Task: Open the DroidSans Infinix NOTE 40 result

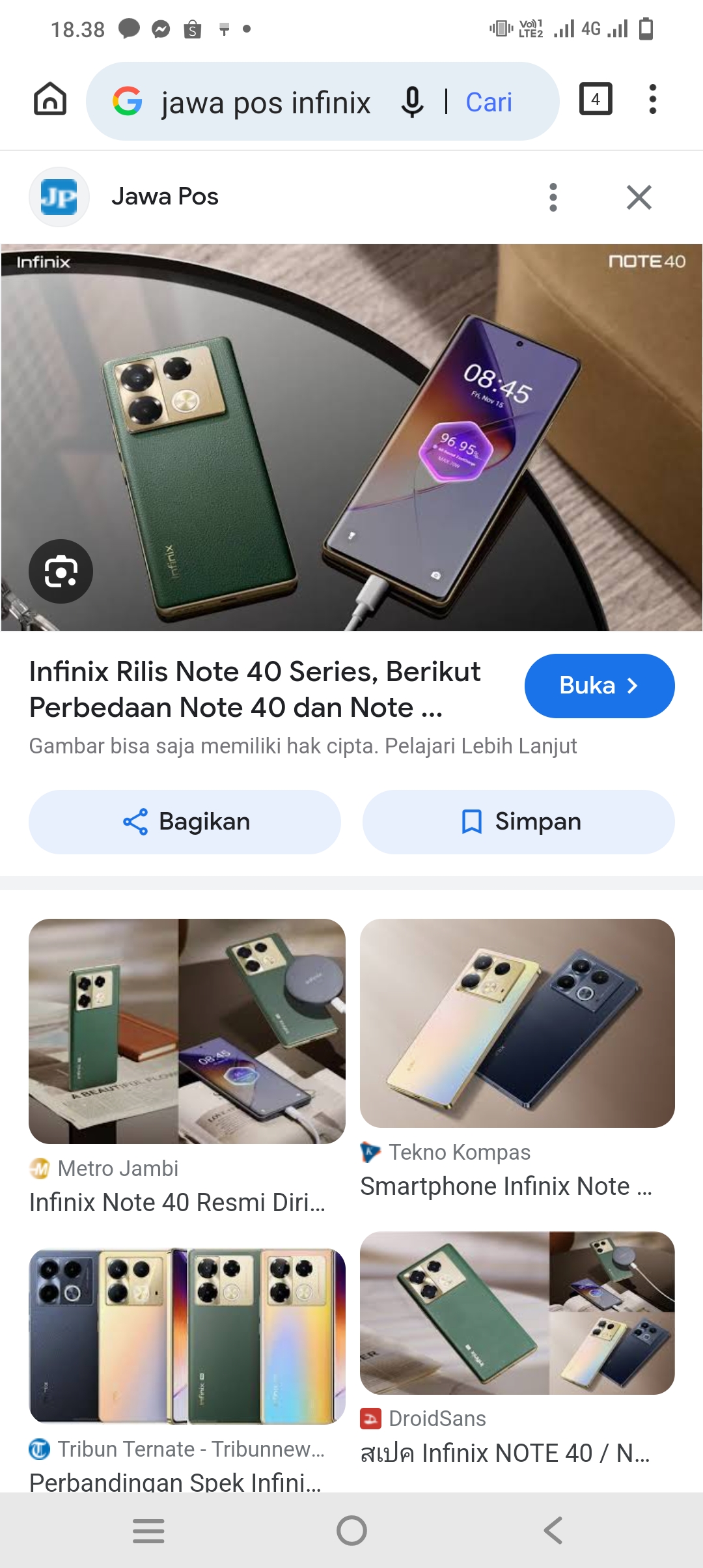Action: click(x=517, y=1313)
